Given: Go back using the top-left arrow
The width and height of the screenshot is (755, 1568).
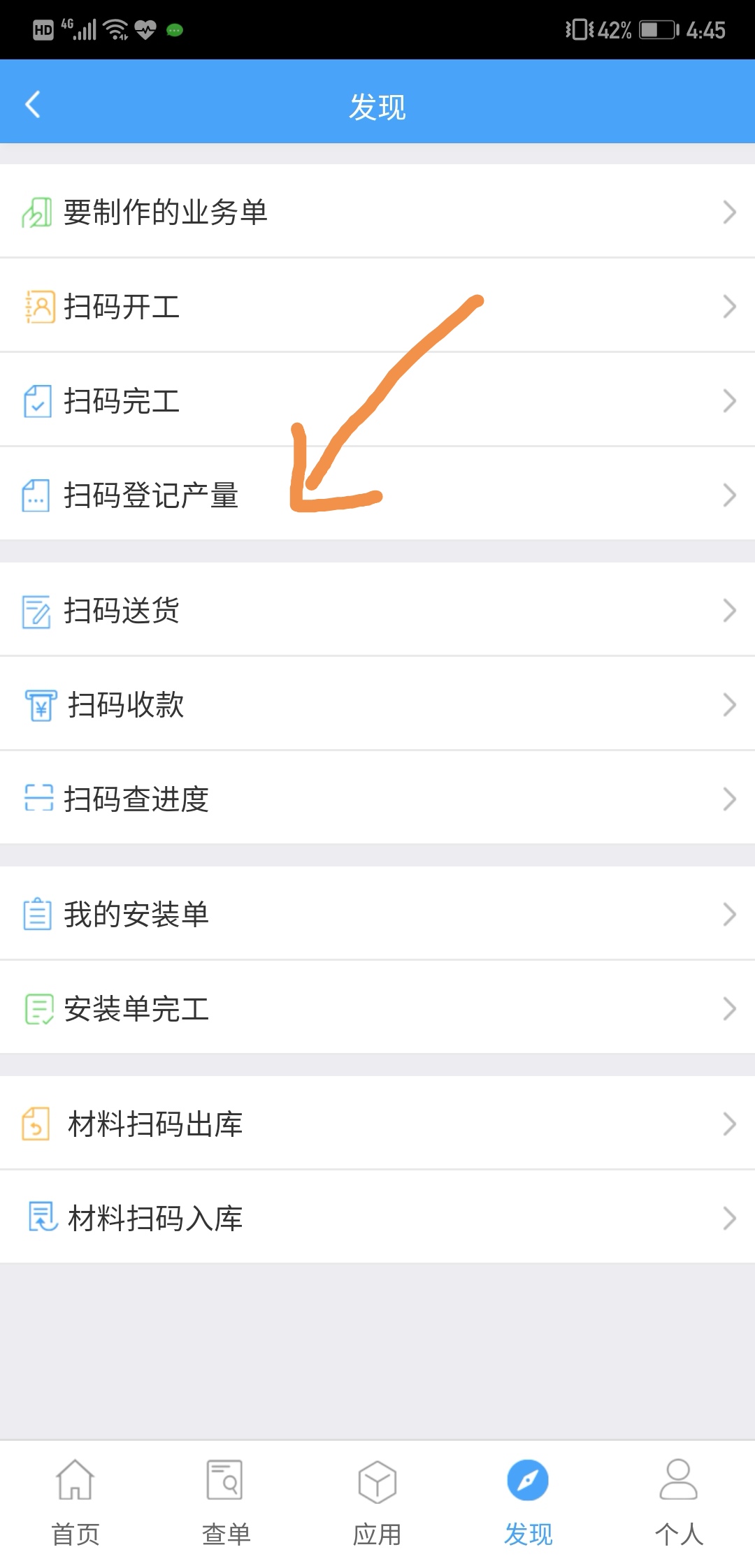Looking at the screenshot, I should (33, 105).
